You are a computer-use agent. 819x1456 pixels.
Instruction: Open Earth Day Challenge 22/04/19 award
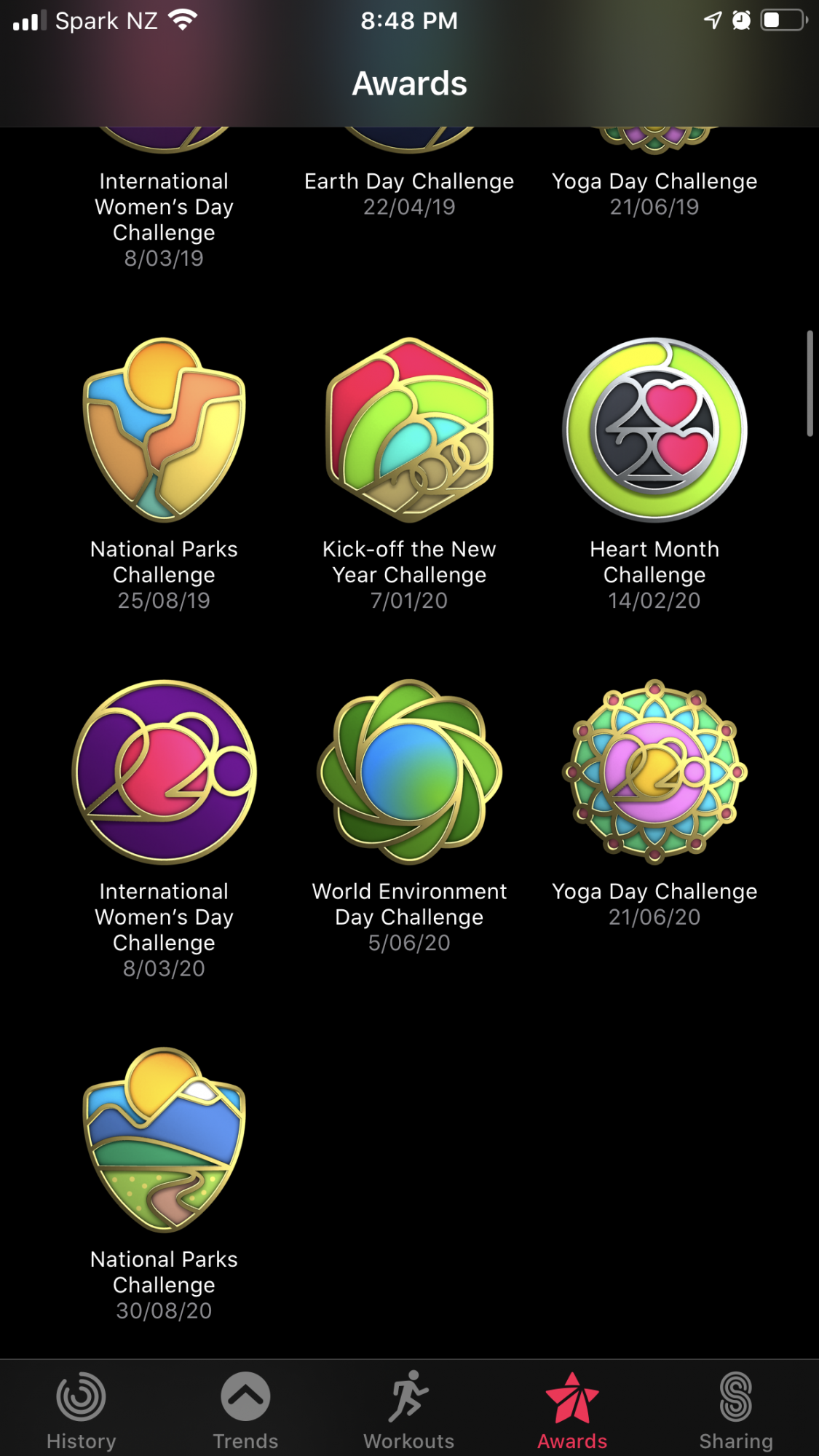[409, 182]
